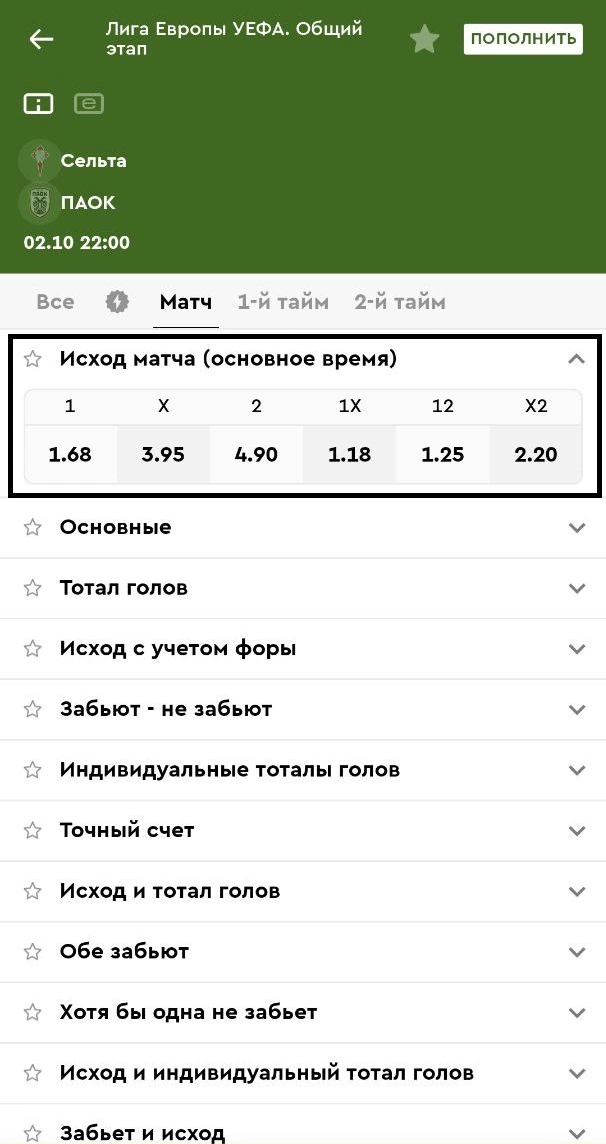This screenshot has width=606, height=1144.
Task: Switch to the 2-й тайм tab
Action: tap(400, 302)
